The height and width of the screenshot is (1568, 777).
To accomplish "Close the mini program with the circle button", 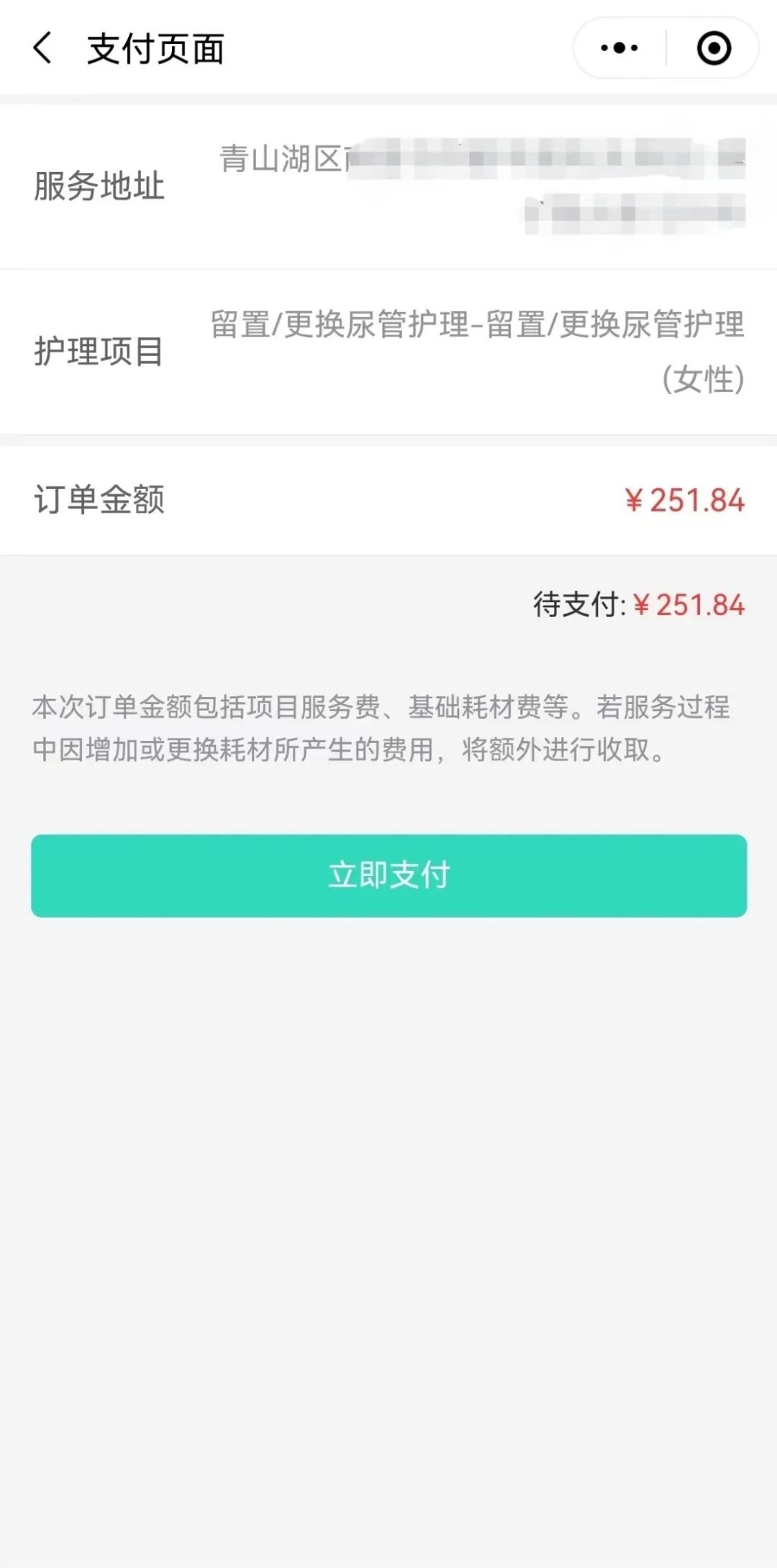I will click(714, 48).
